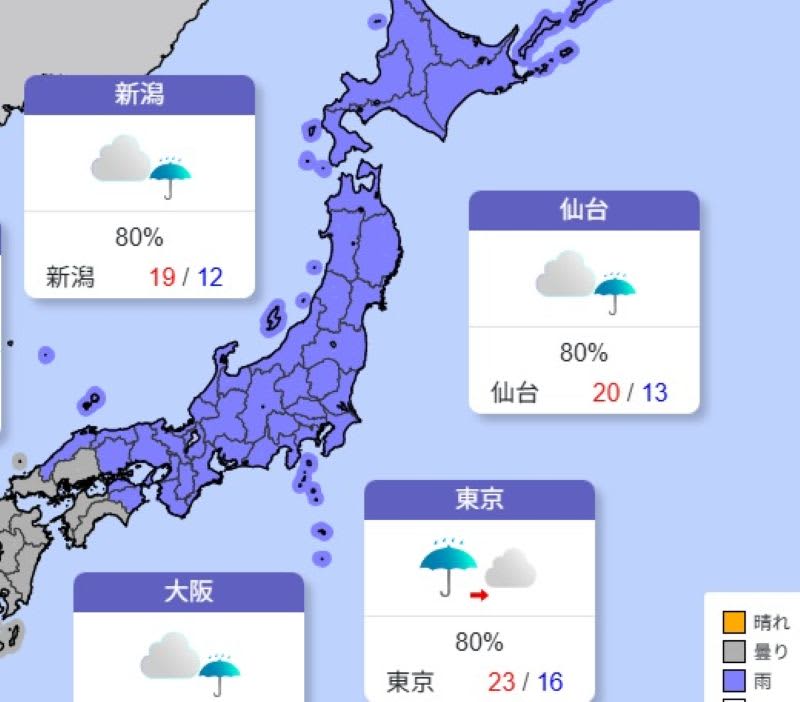Open the 仙台 weather forecast card
This screenshot has width=800, height=702.
point(584,301)
